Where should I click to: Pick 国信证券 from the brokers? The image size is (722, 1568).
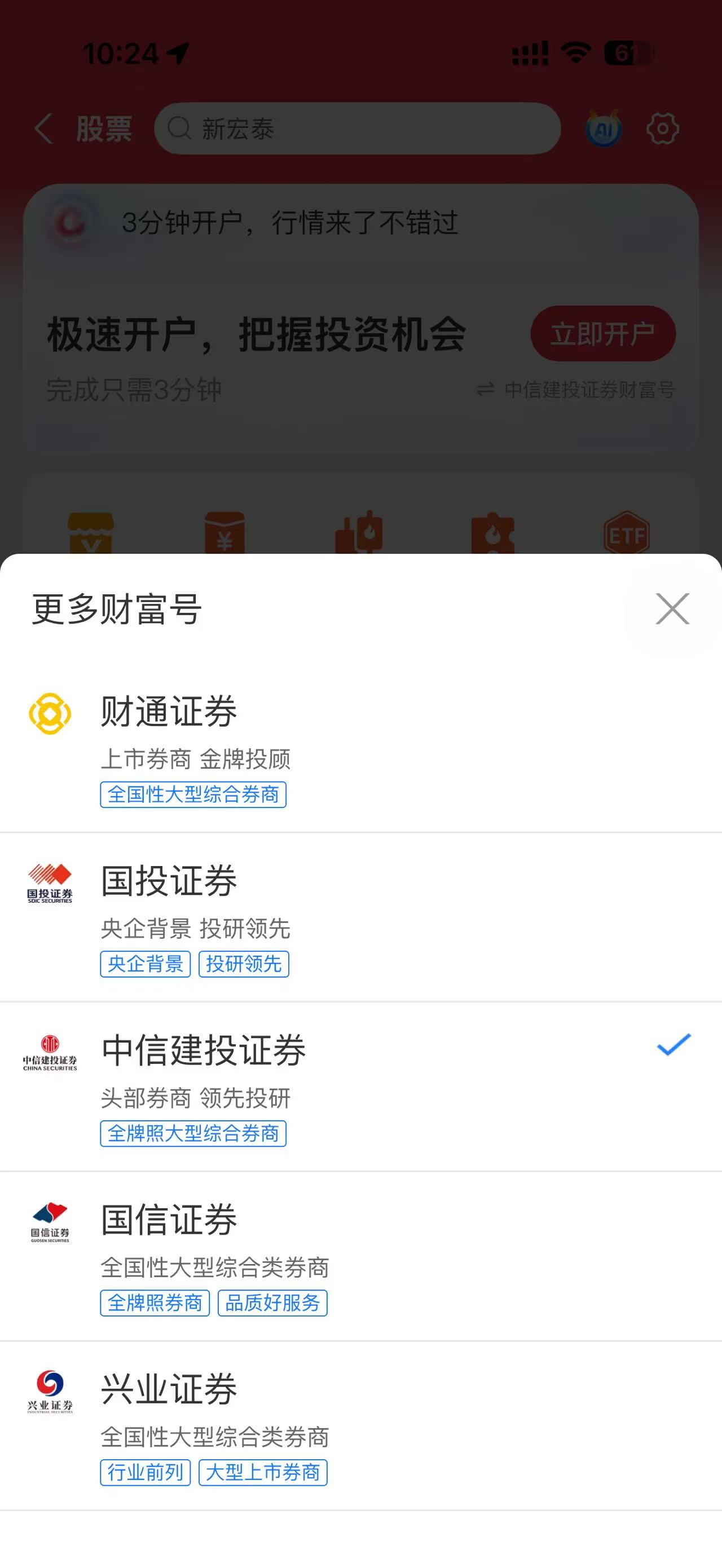coord(360,1256)
